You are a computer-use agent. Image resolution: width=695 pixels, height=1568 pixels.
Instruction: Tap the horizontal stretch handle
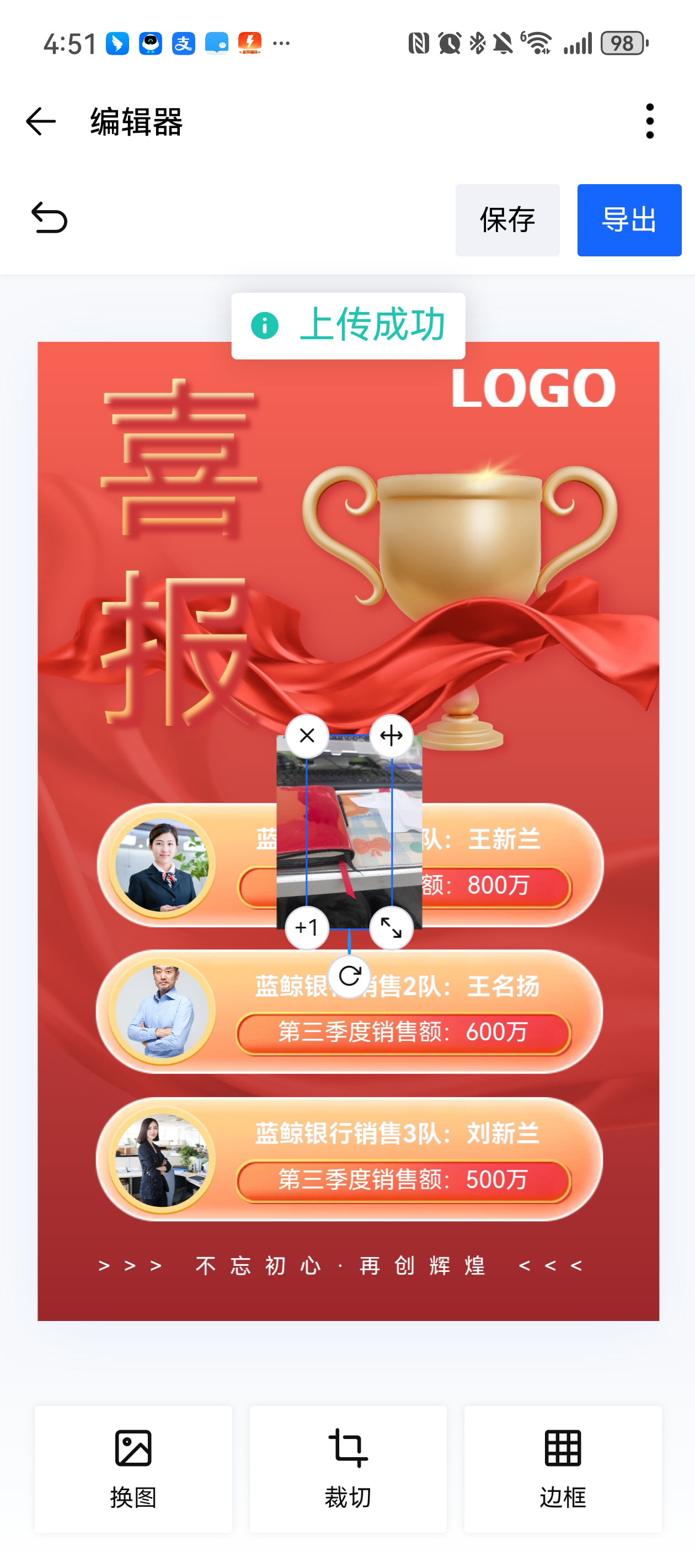391,735
